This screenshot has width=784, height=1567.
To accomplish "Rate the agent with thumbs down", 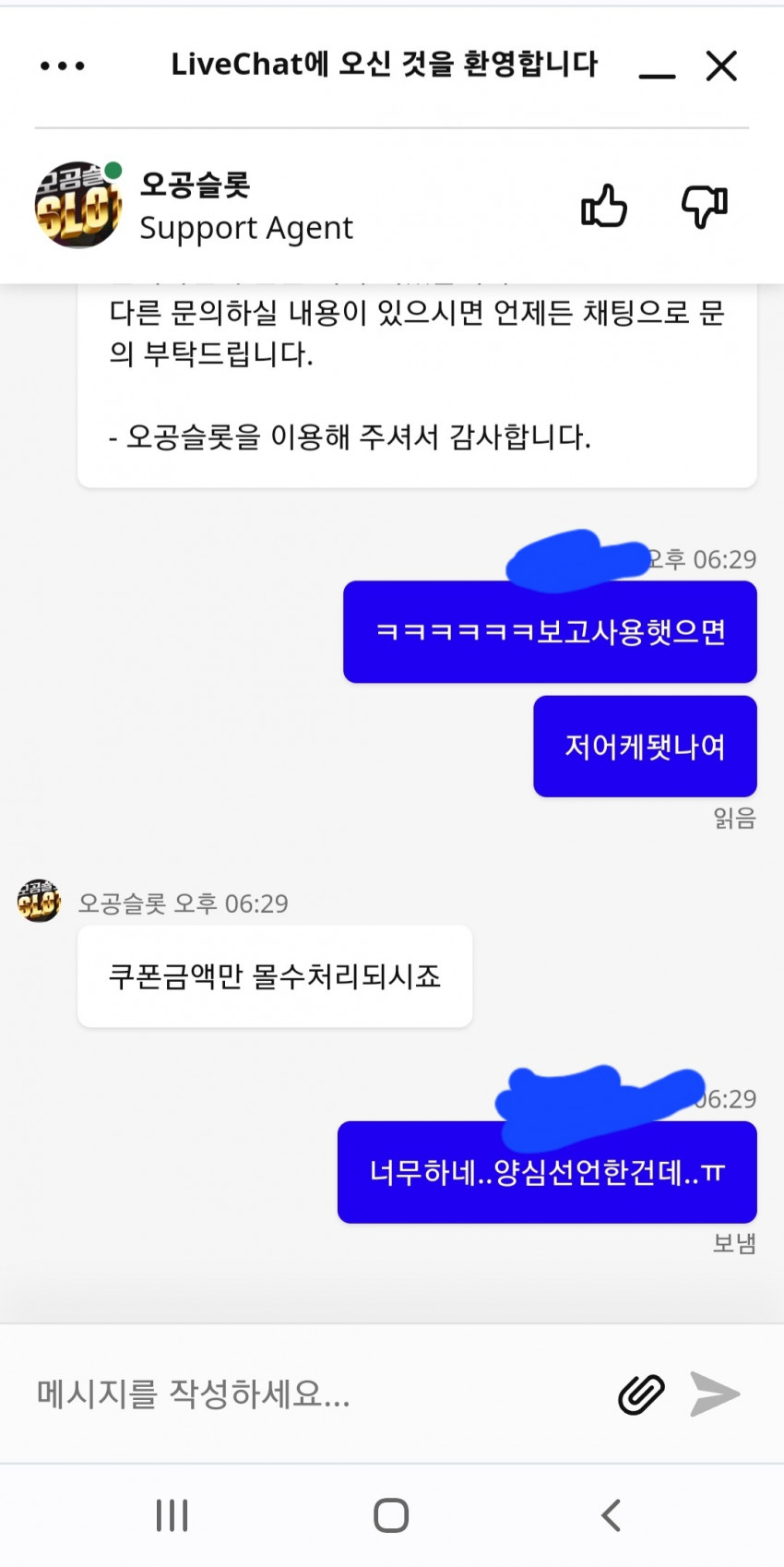I will pyautogui.click(x=704, y=205).
